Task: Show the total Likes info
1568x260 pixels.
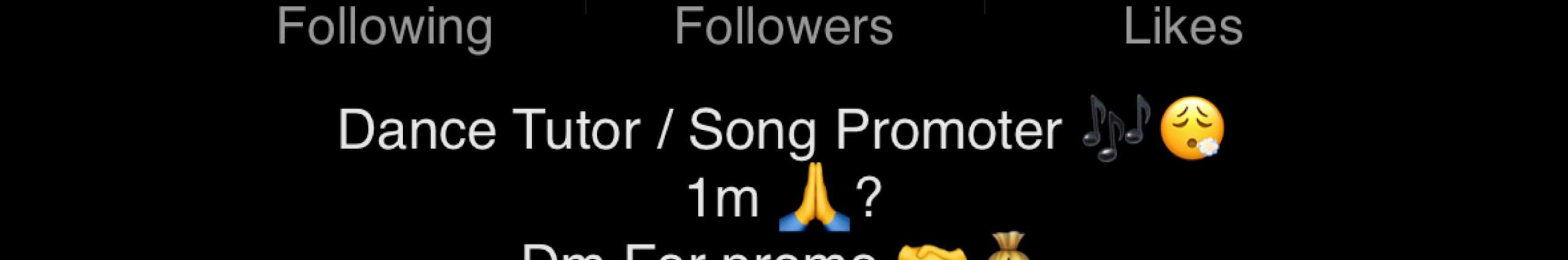Action: [x=1183, y=28]
